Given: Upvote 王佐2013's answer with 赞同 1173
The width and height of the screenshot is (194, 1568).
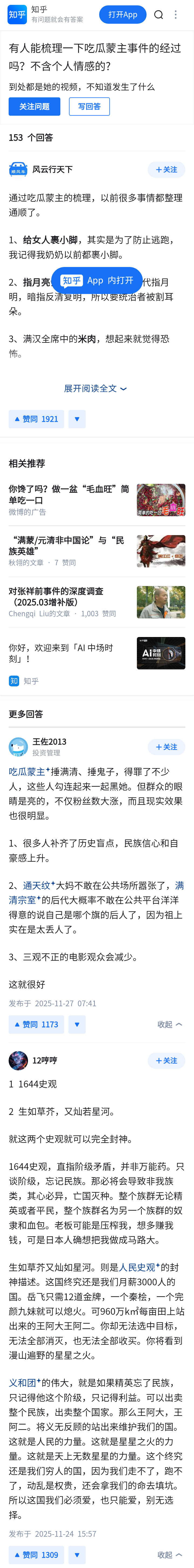Looking at the screenshot, I should click(36, 1025).
